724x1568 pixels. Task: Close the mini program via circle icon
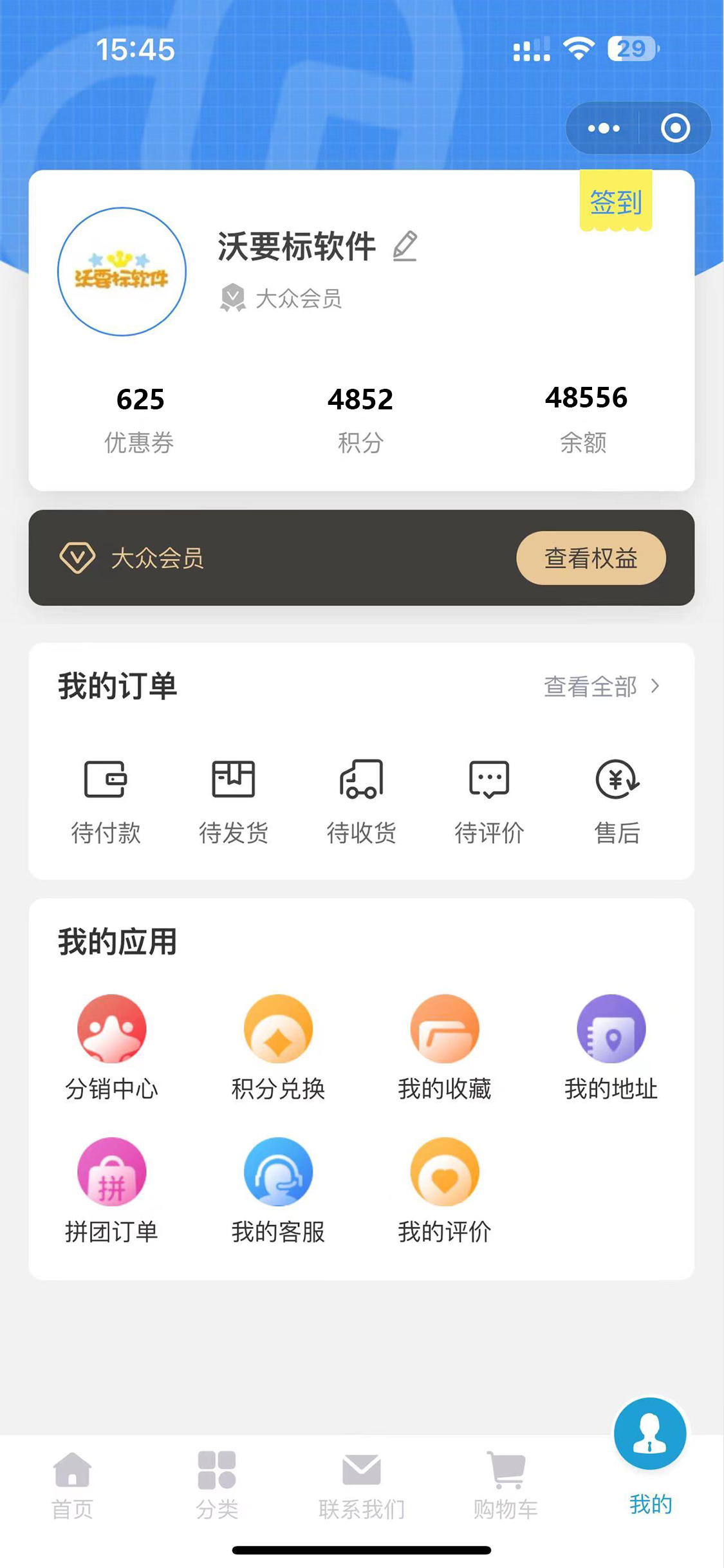(x=675, y=128)
